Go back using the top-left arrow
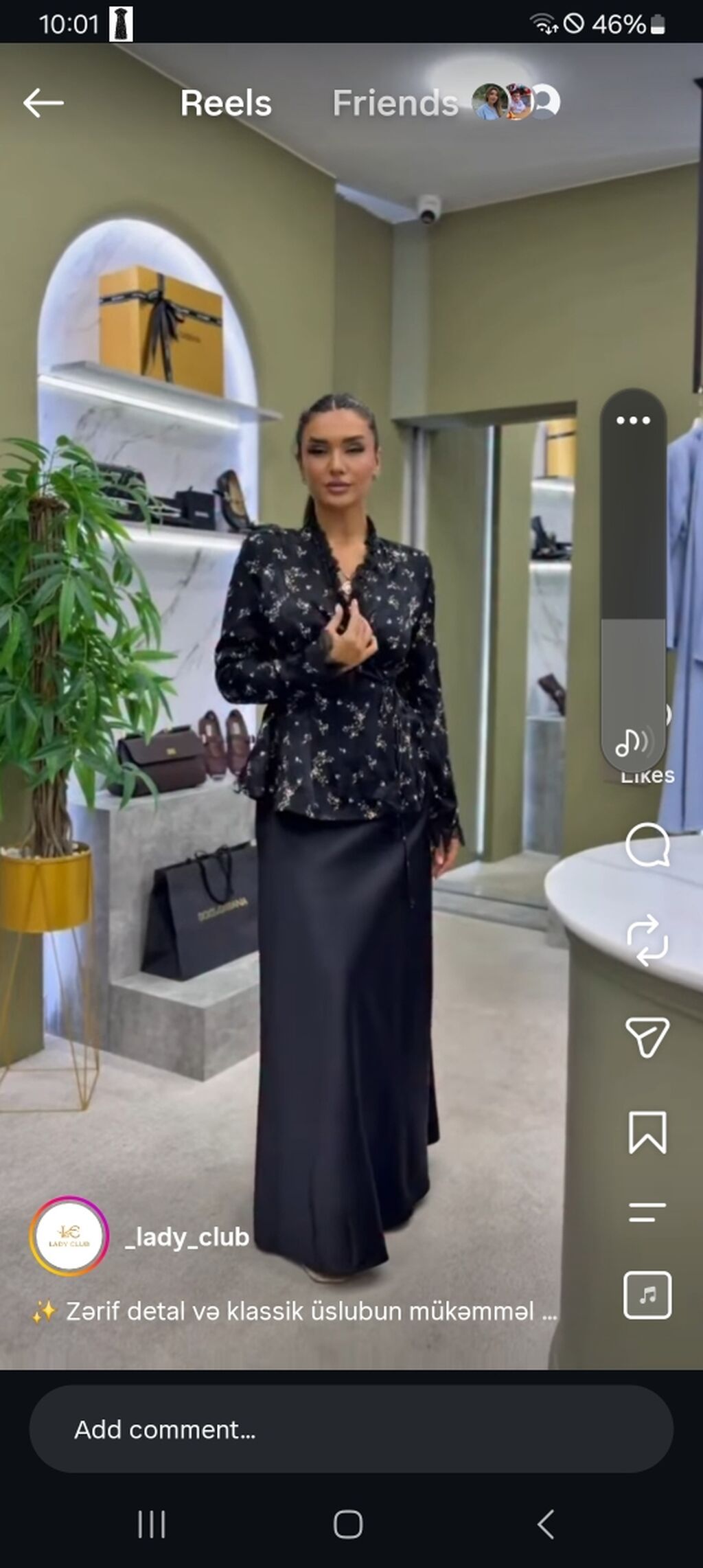The width and height of the screenshot is (703, 1568). pos(43,103)
